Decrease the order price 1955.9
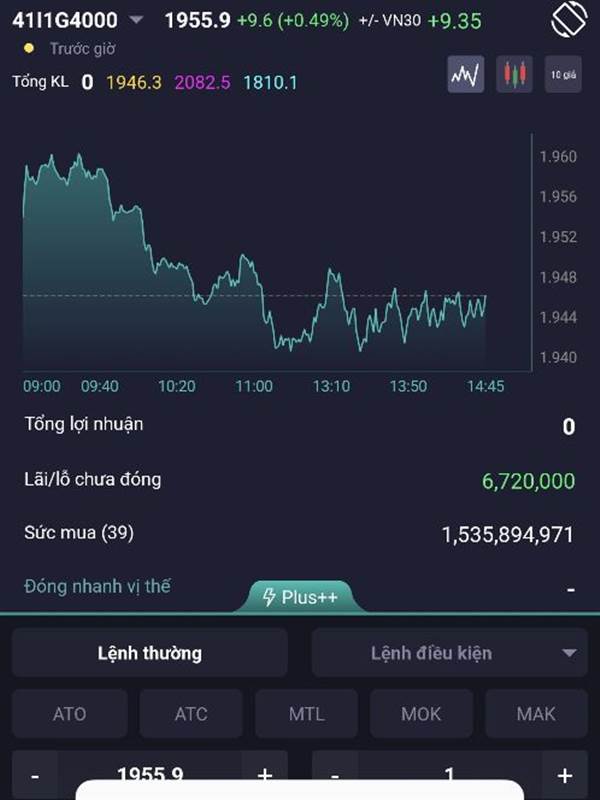600x800 pixels. click(x=36, y=775)
